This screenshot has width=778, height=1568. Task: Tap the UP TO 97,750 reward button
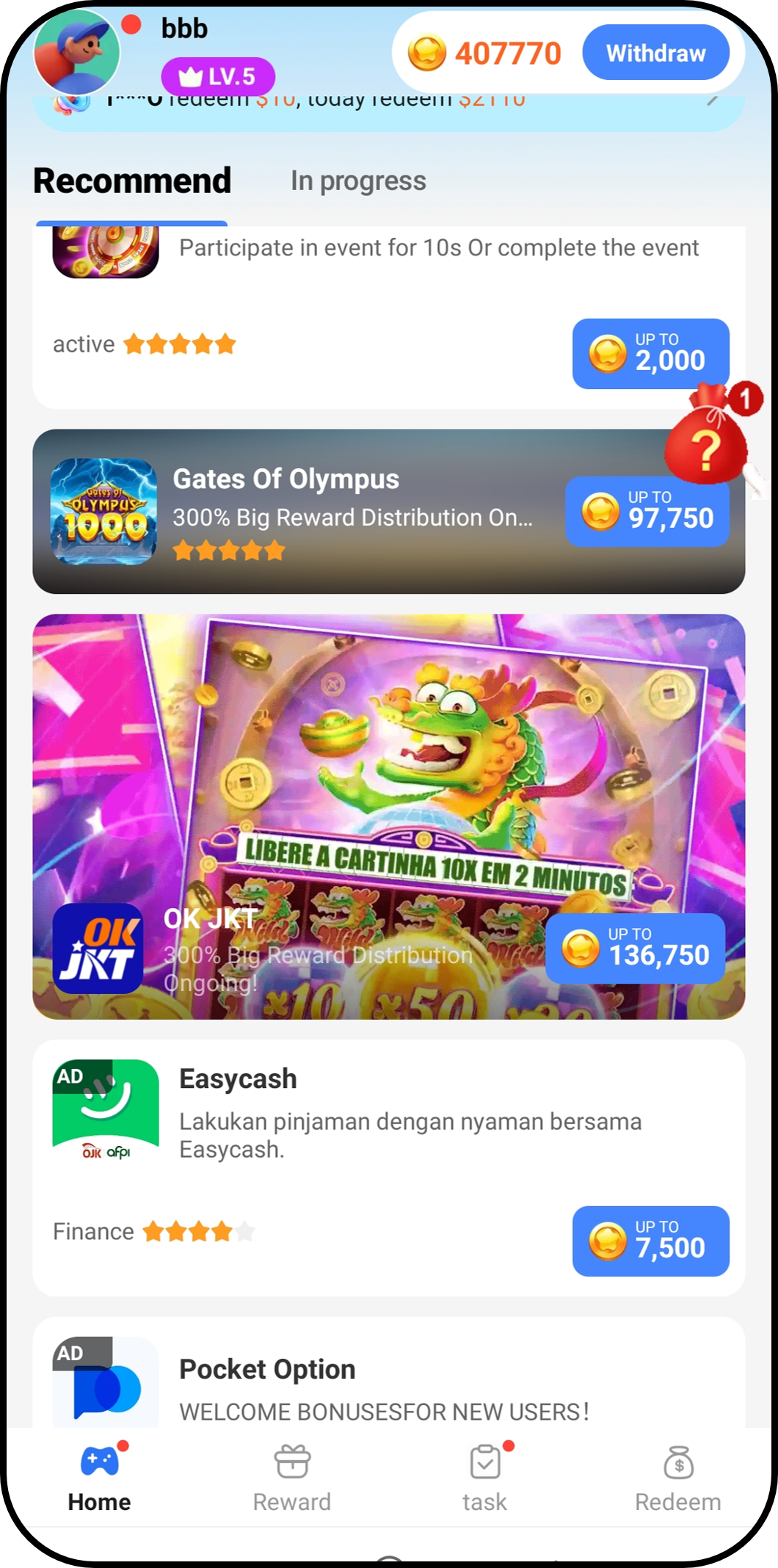tap(646, 512)
